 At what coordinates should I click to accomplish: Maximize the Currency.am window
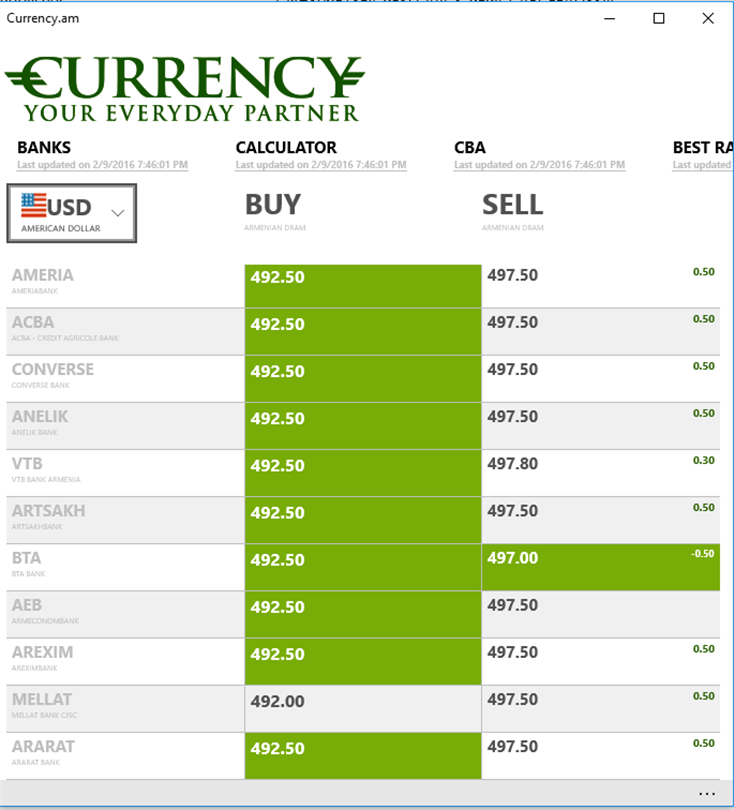coord(659,18)
